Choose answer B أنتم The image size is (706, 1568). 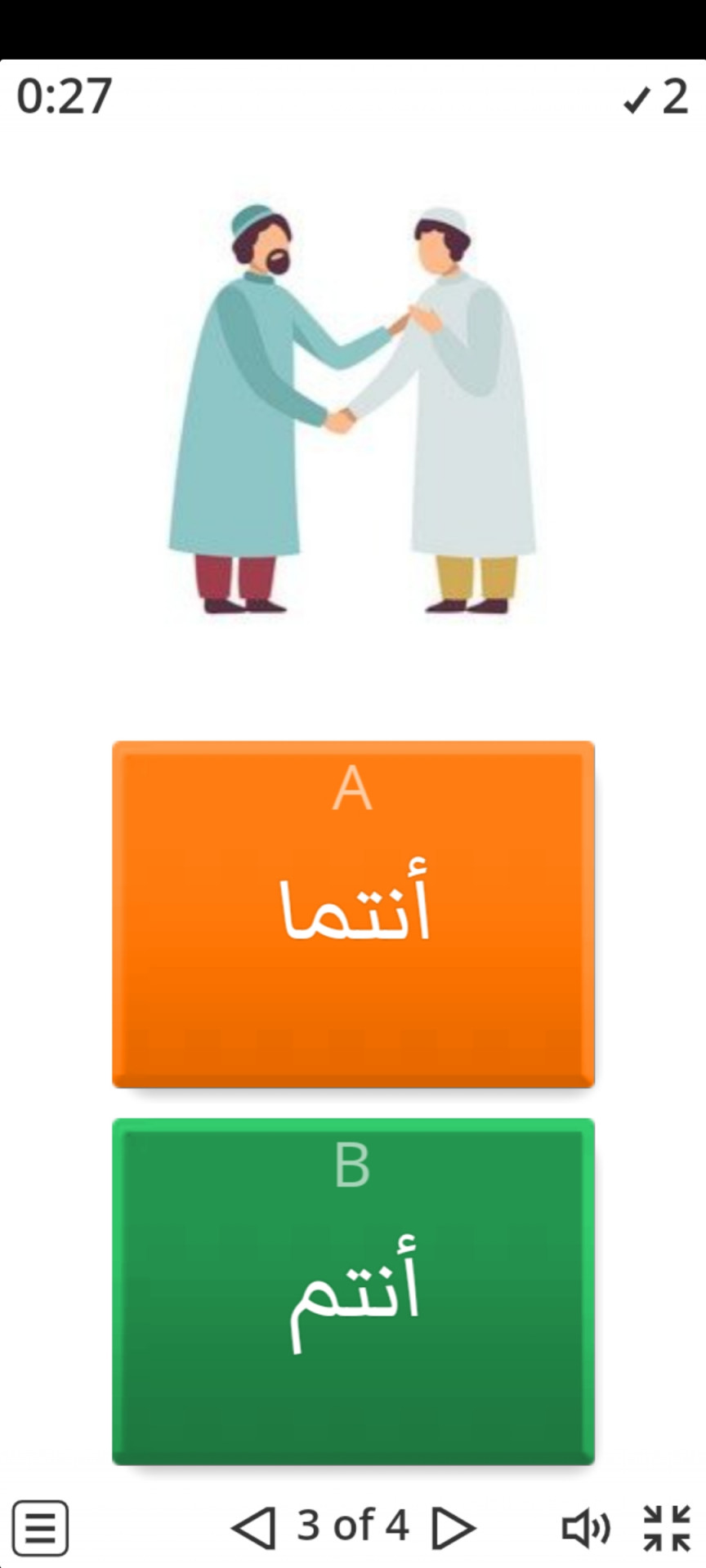353,1291
